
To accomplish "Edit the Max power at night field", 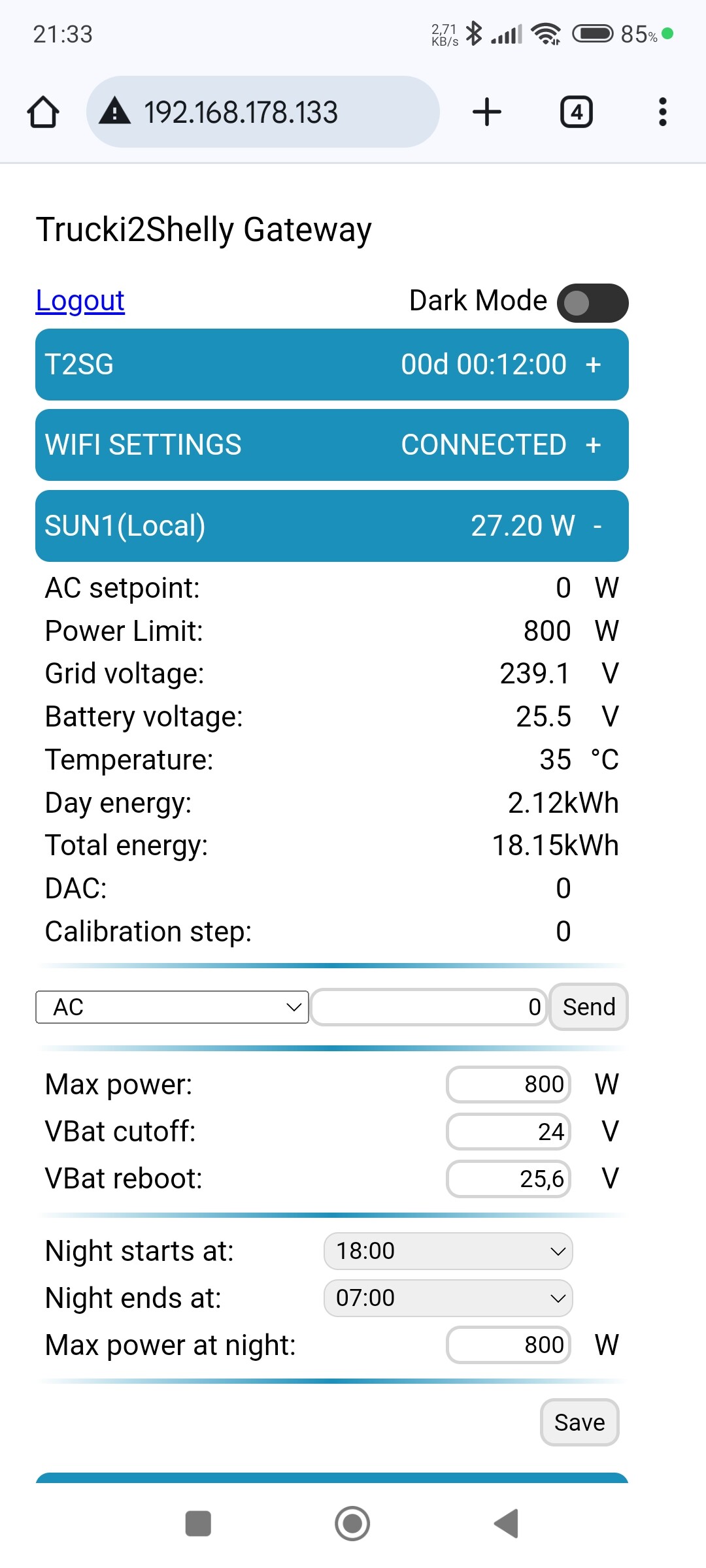I will 509,1345.
